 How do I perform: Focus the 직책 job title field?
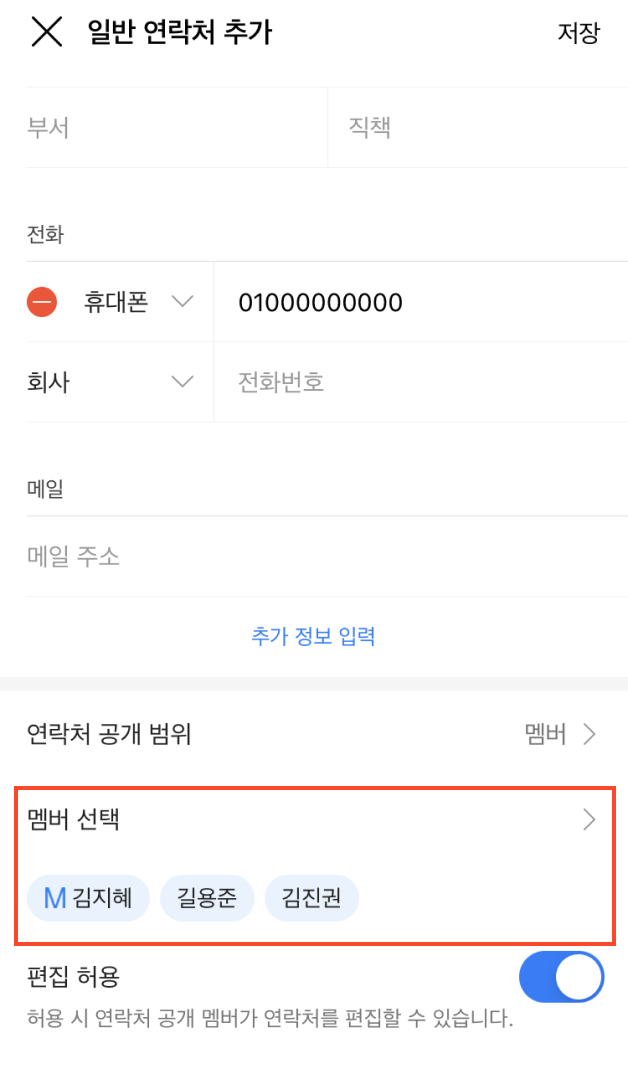[475, 128]
